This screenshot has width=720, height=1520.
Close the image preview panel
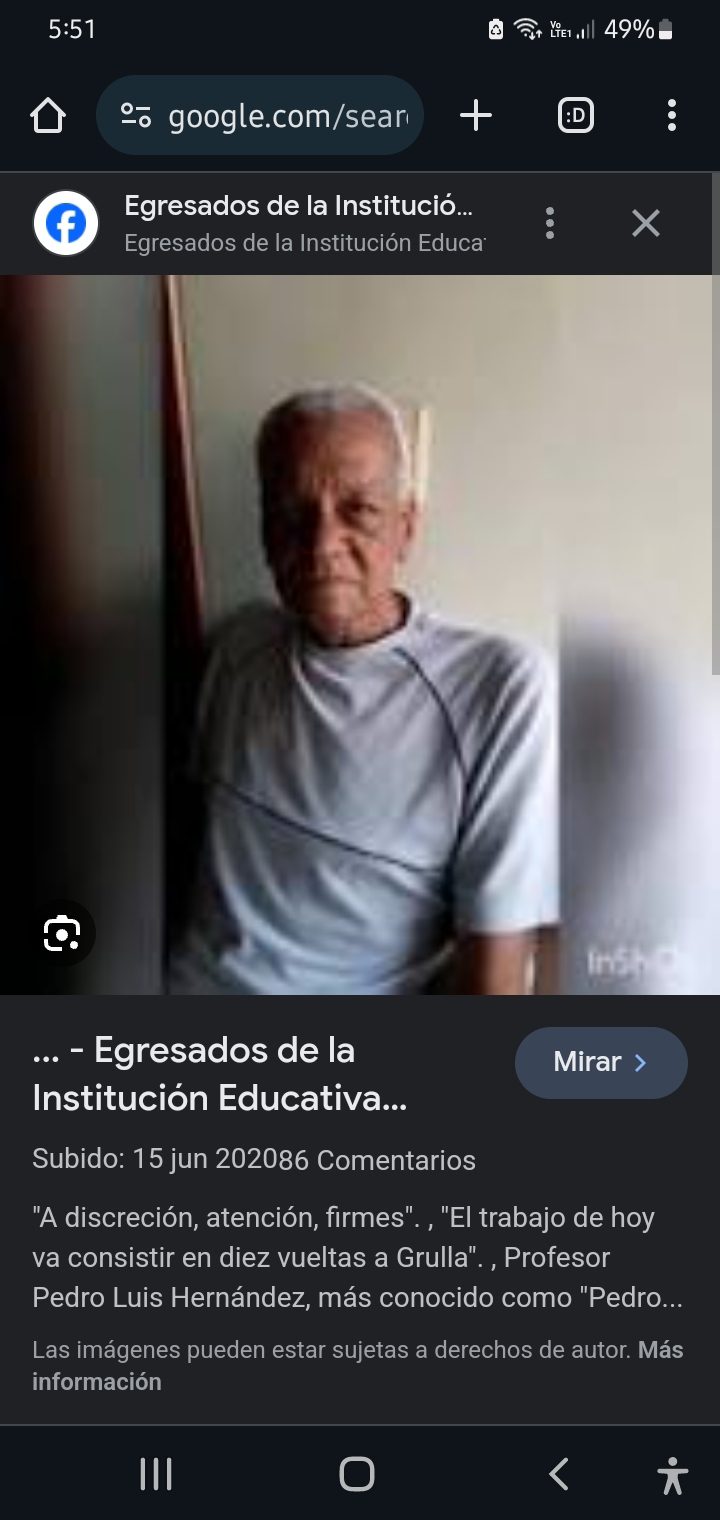646,223
